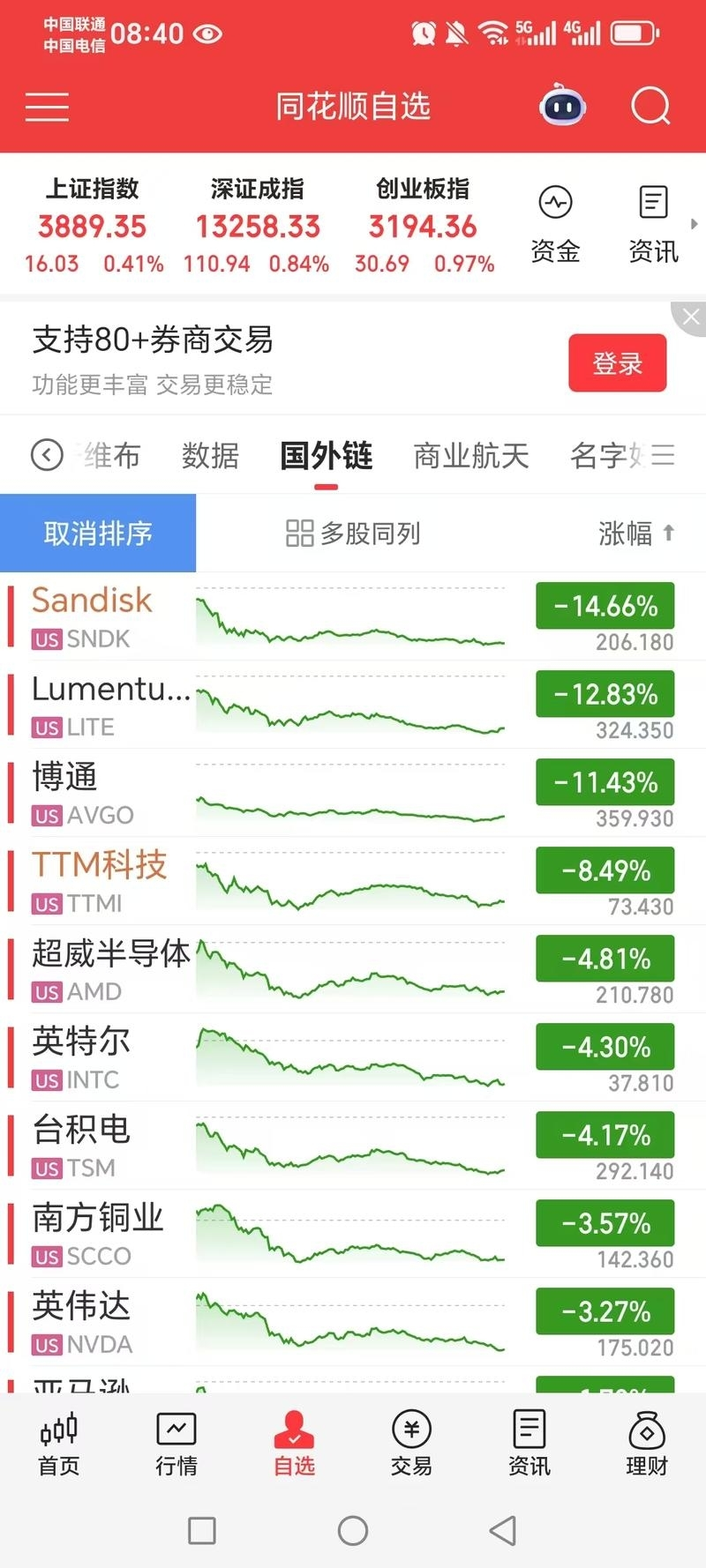Tap the 交易 trade icon in bottom bar
The image size is (706, 1568).
tap(410, 1444)
